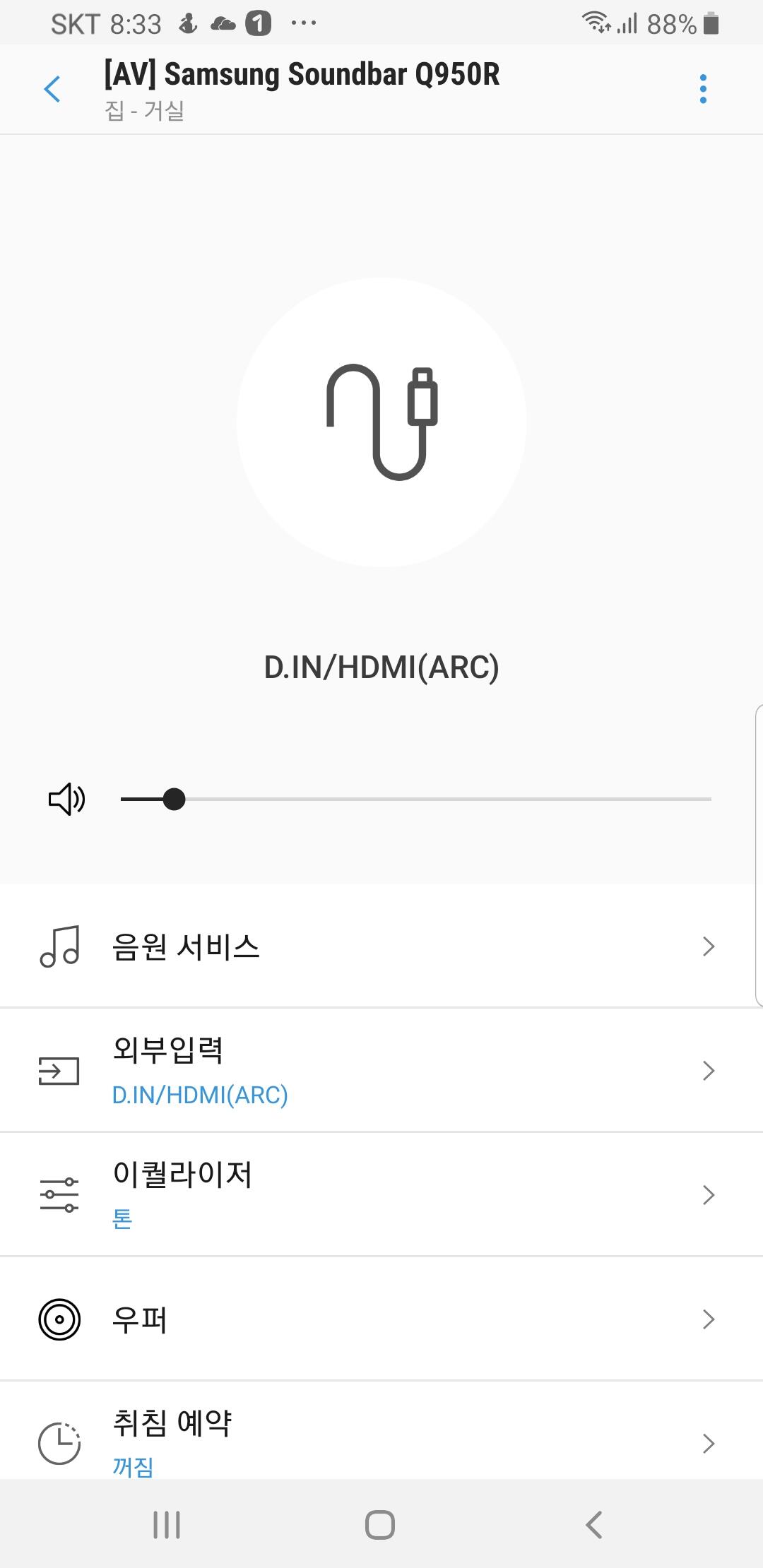The image size is (763, 1568).
Task: Open 음원 서비스 music services
Action: tap(381, 946)
